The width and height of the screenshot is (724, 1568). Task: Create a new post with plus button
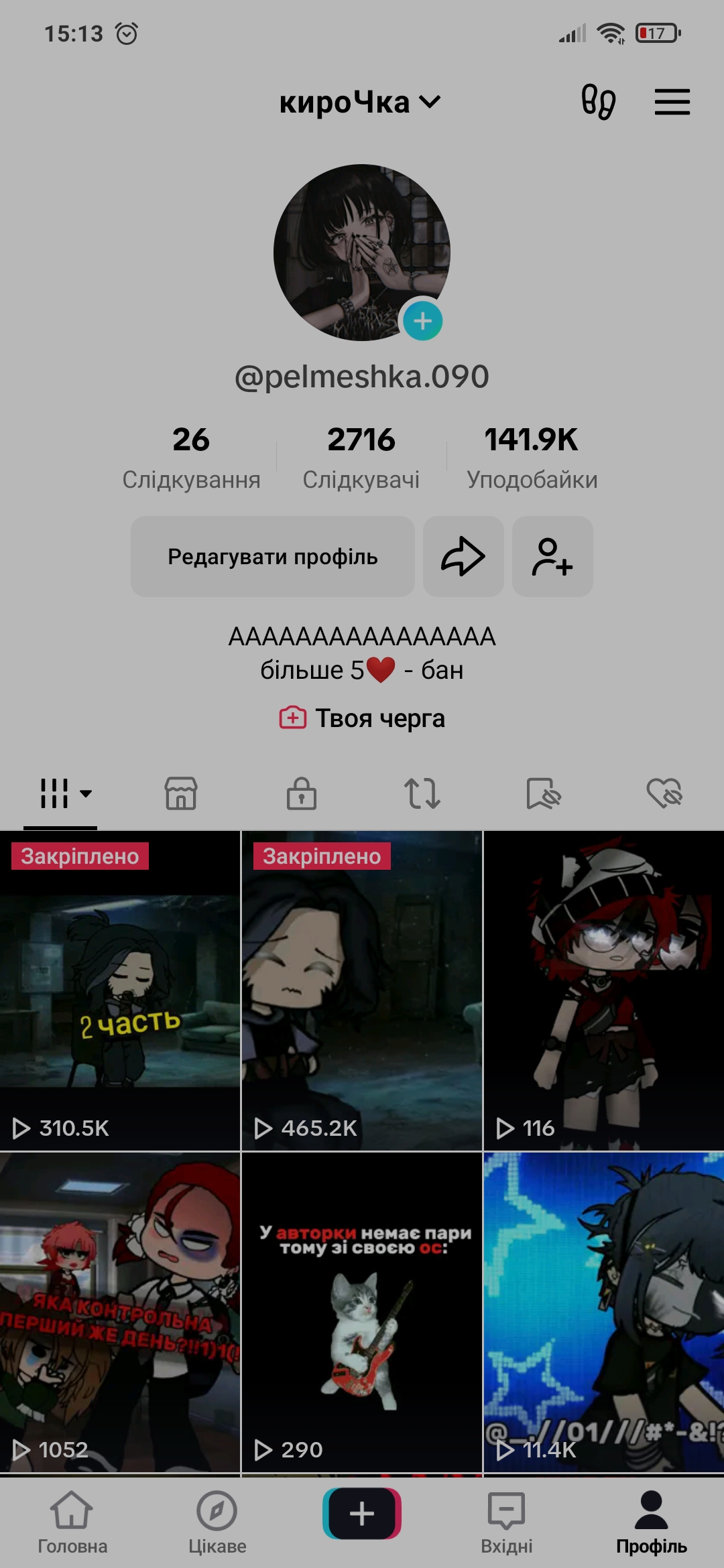pyautogui.click(x=362, y=1514)
